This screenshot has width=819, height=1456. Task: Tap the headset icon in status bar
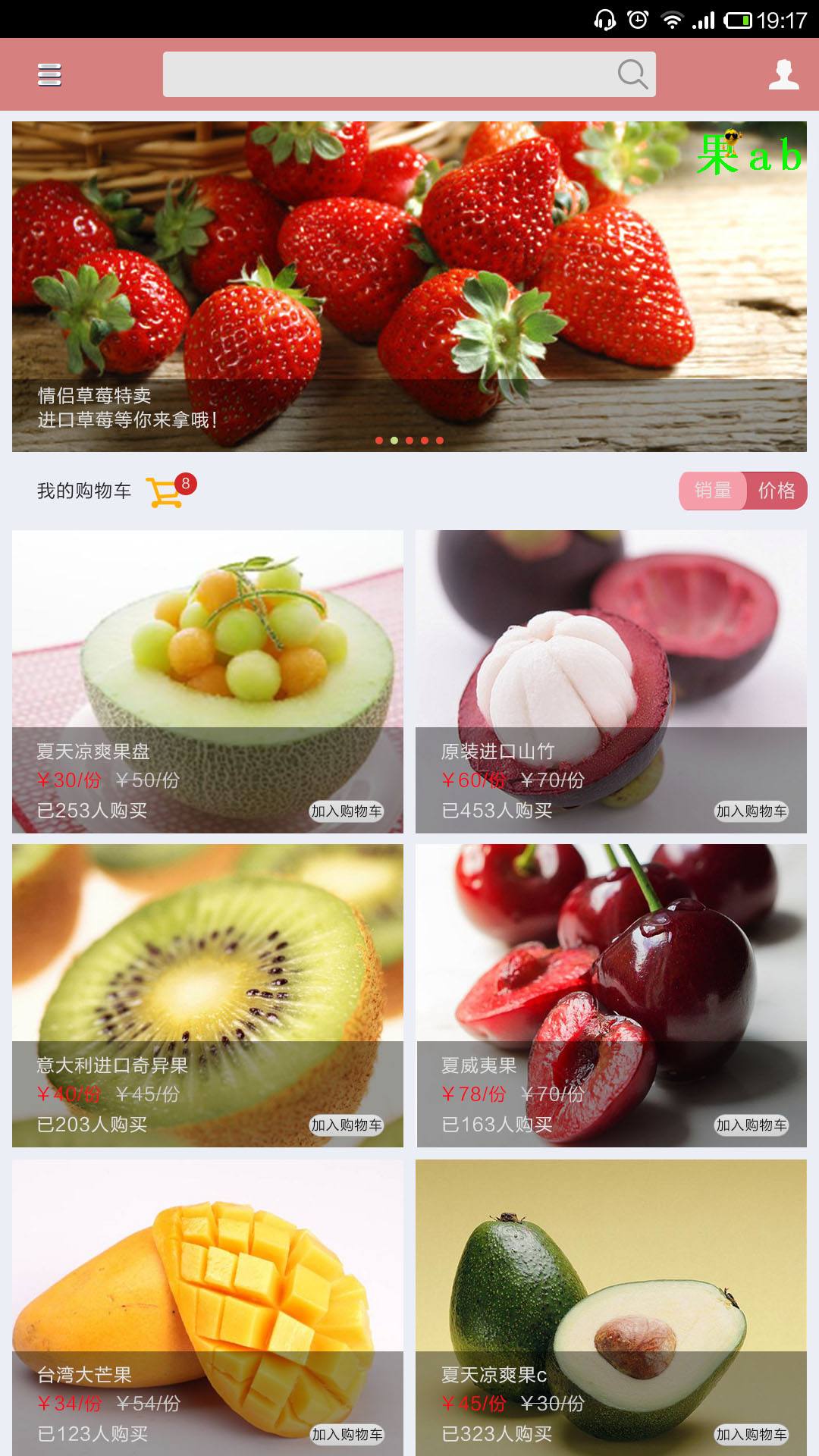(606, 20)
